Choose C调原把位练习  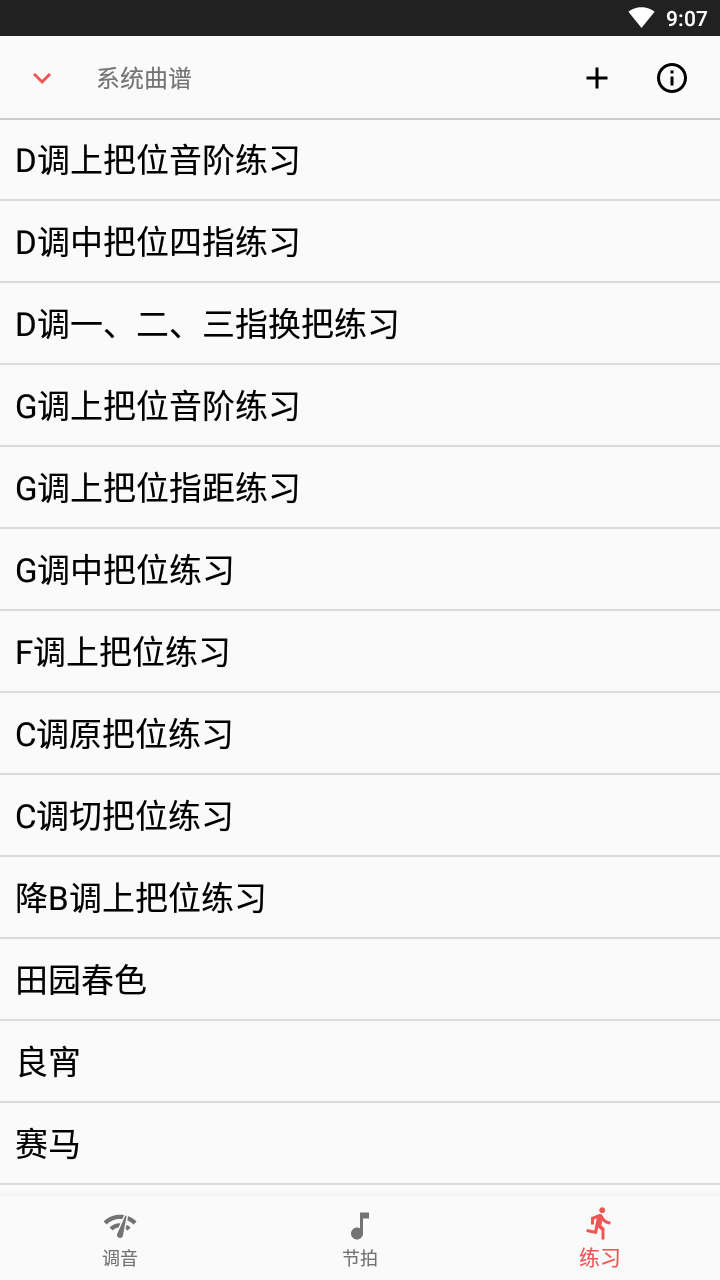(x=360, y=734)
